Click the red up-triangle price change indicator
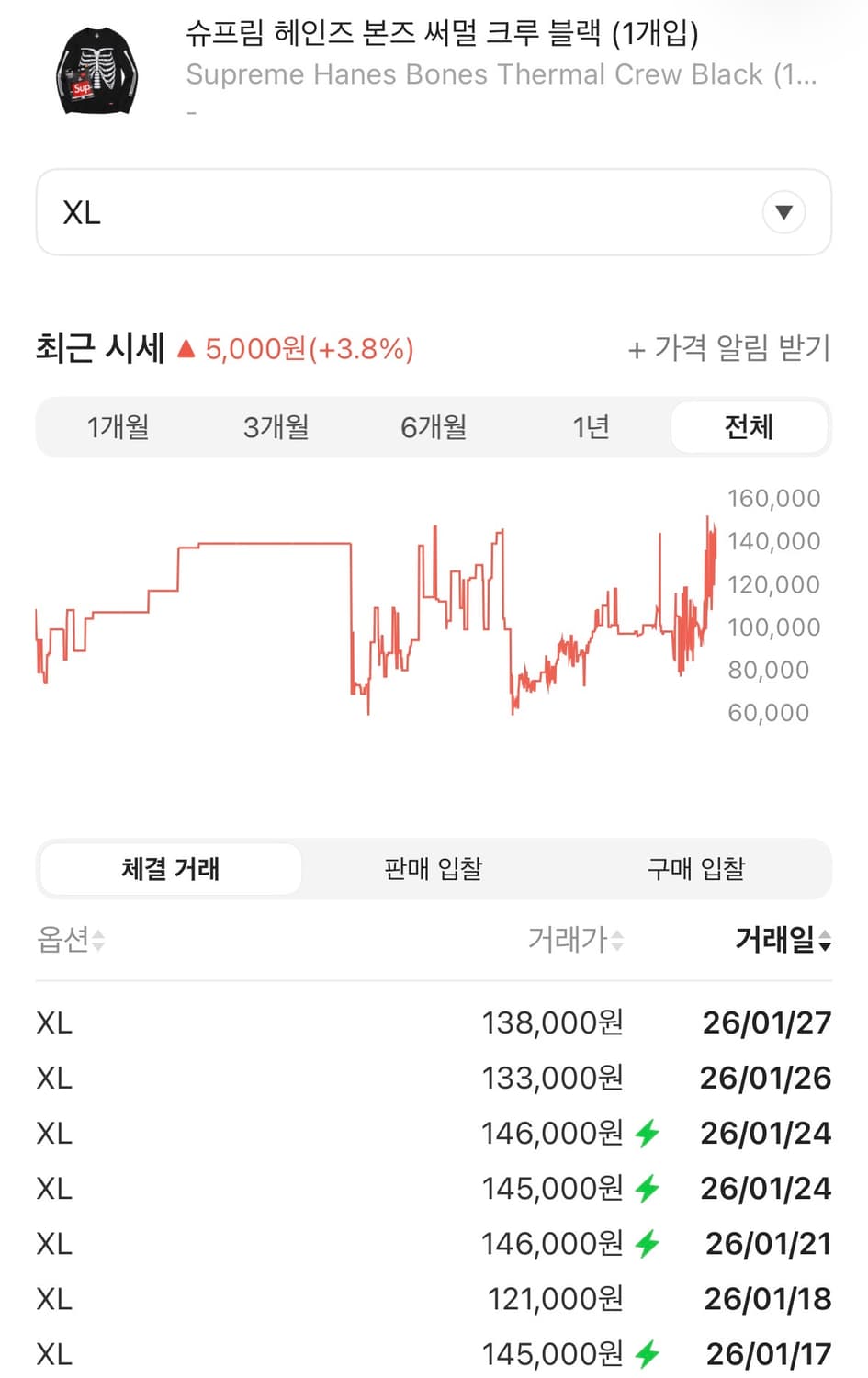Screen dimensions: 868x1378 (188, 349)
